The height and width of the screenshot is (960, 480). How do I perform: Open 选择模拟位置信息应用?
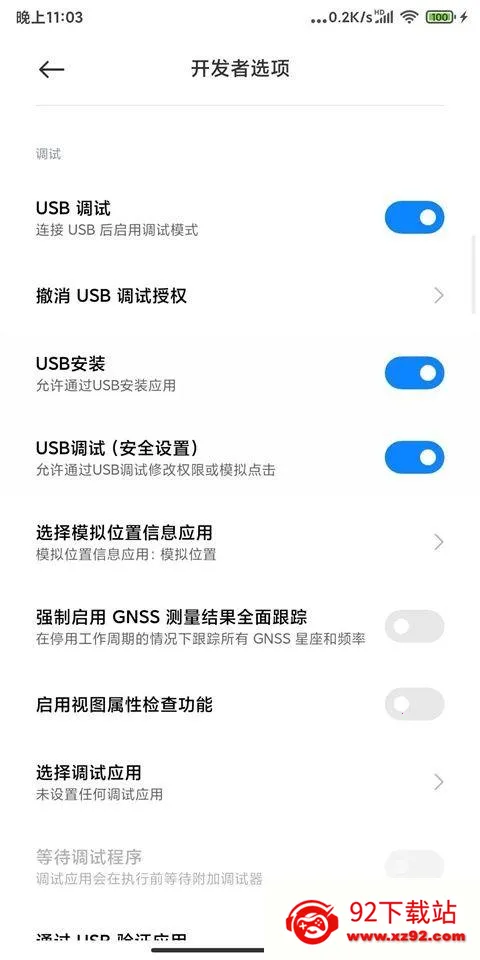click(x=240, y=542)
